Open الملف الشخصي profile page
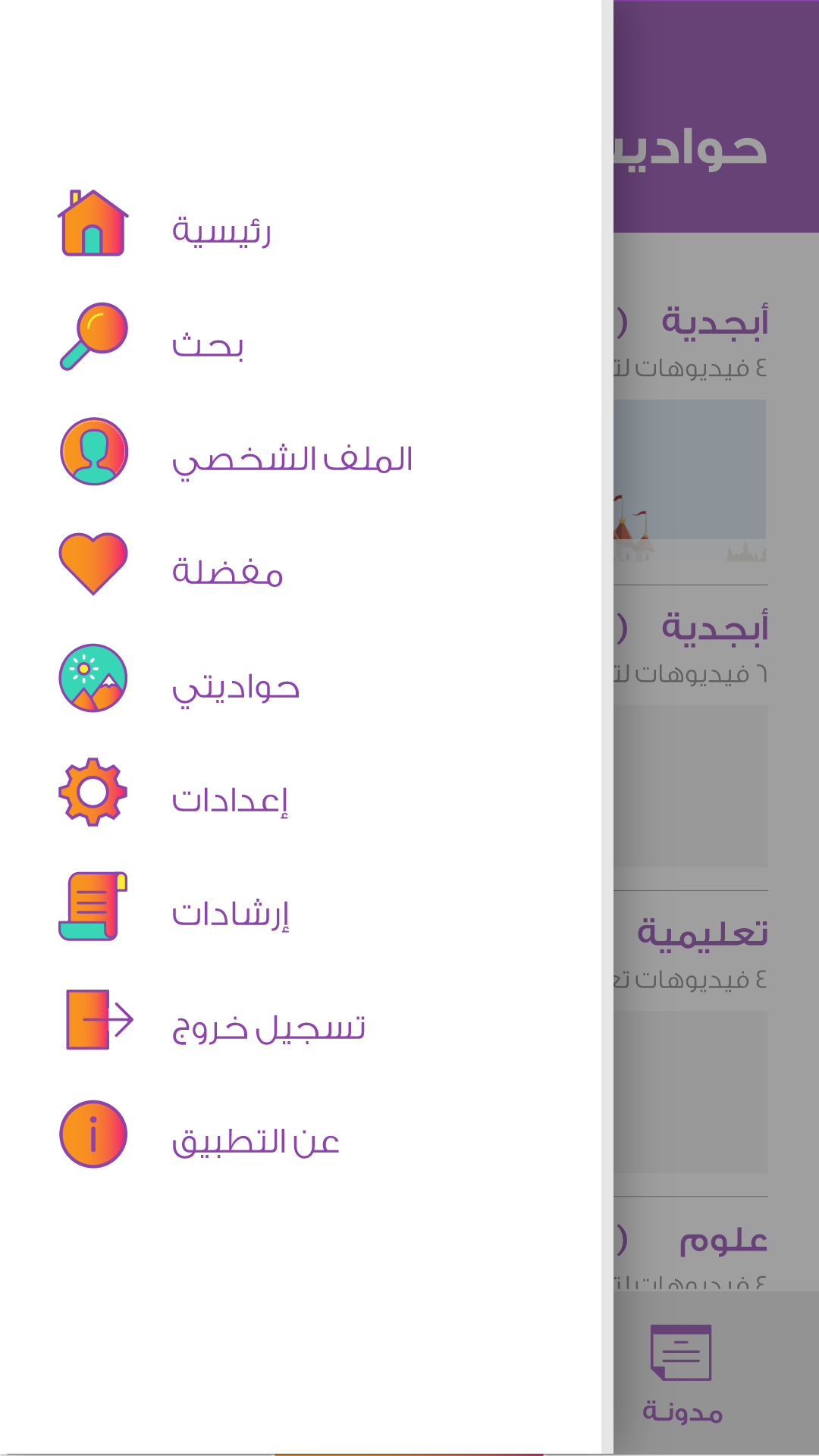 (292, 459)
